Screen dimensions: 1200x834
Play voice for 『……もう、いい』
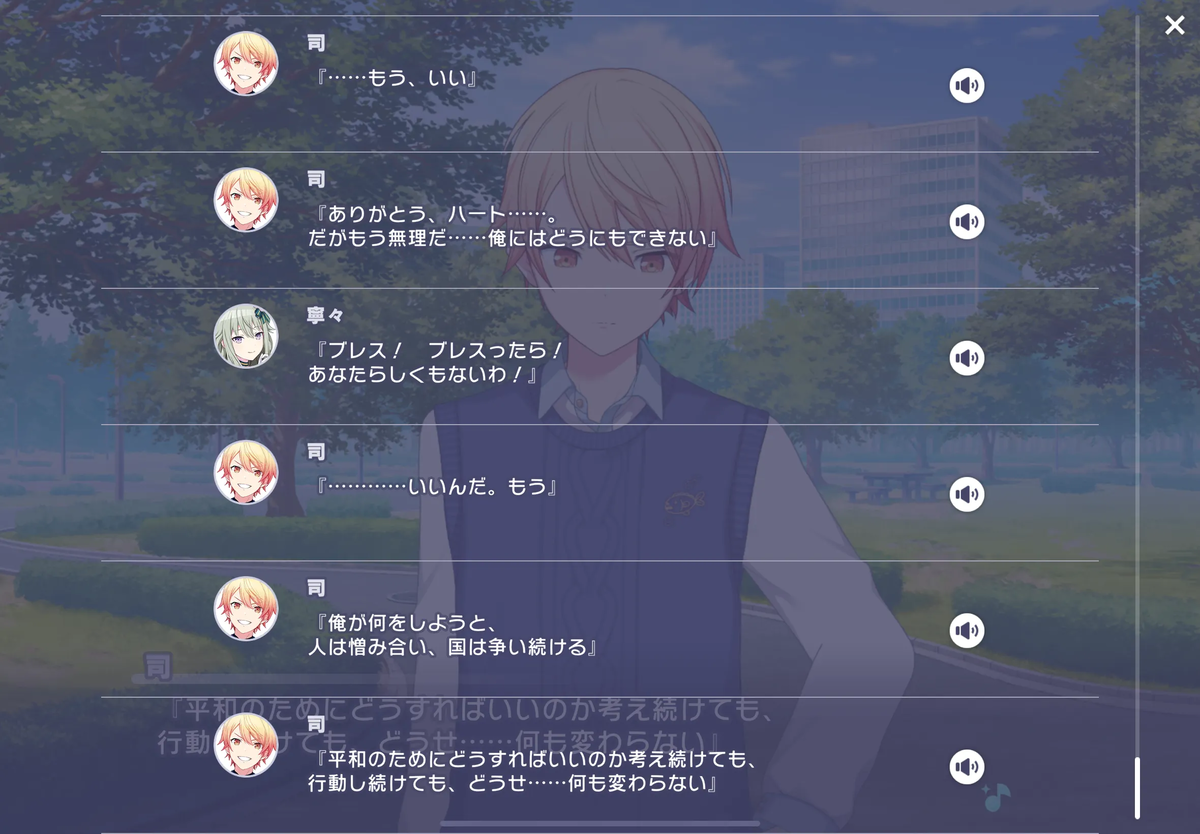pyautogui.click(x=966, y=86)
